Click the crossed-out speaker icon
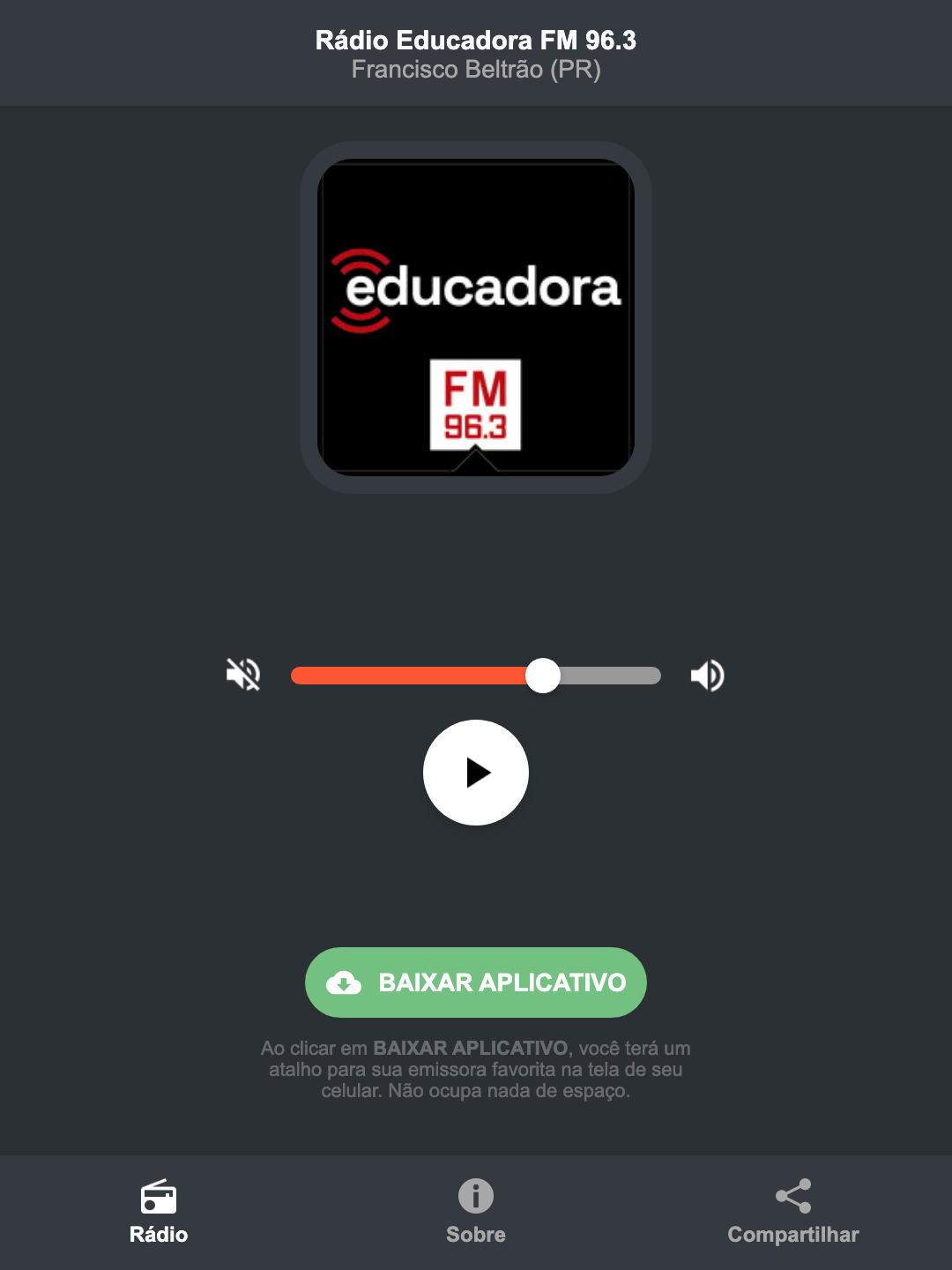The image size is (952, 1270). point(242,675)
